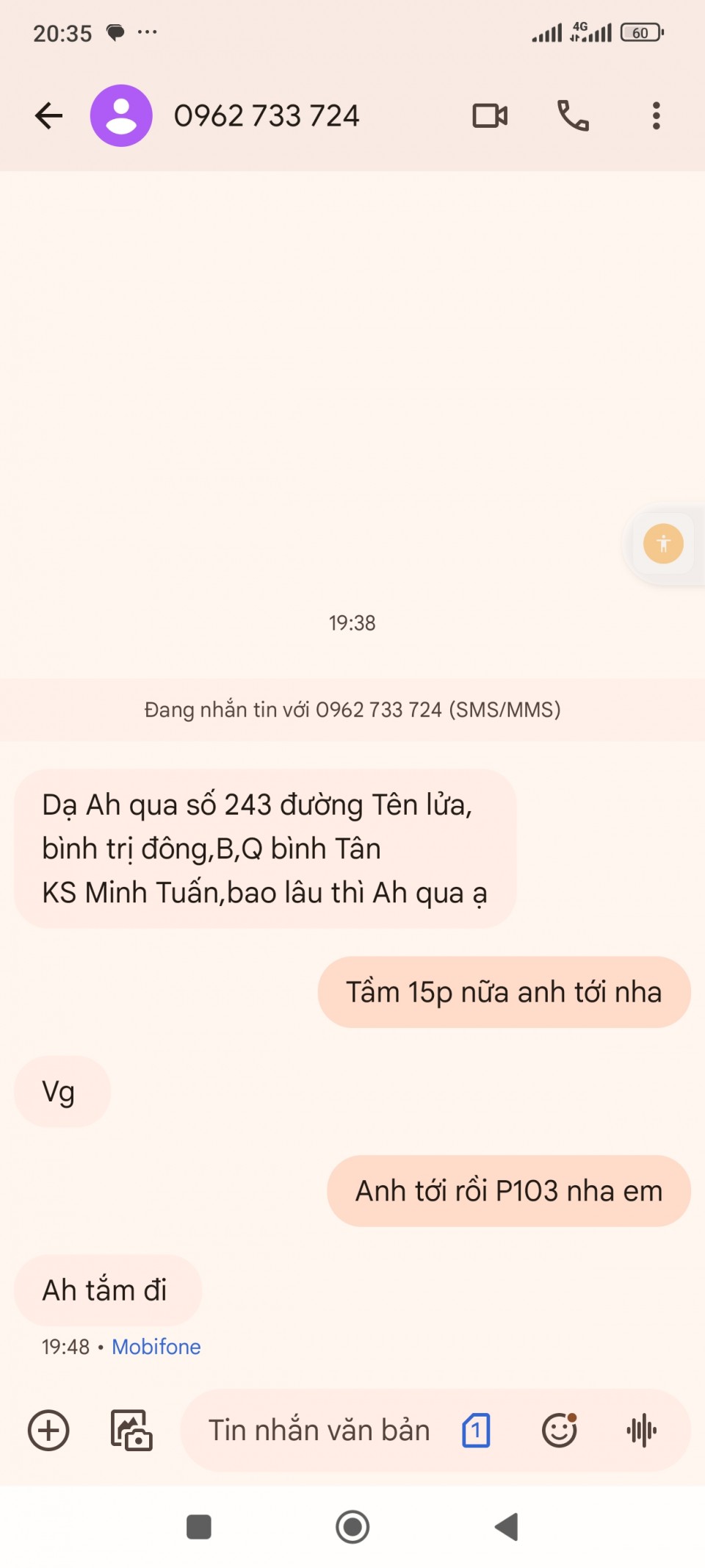This screenshot has width=705, height=1568.
Task: Open the gallery and camera picker
Action: pos(131,1431)
